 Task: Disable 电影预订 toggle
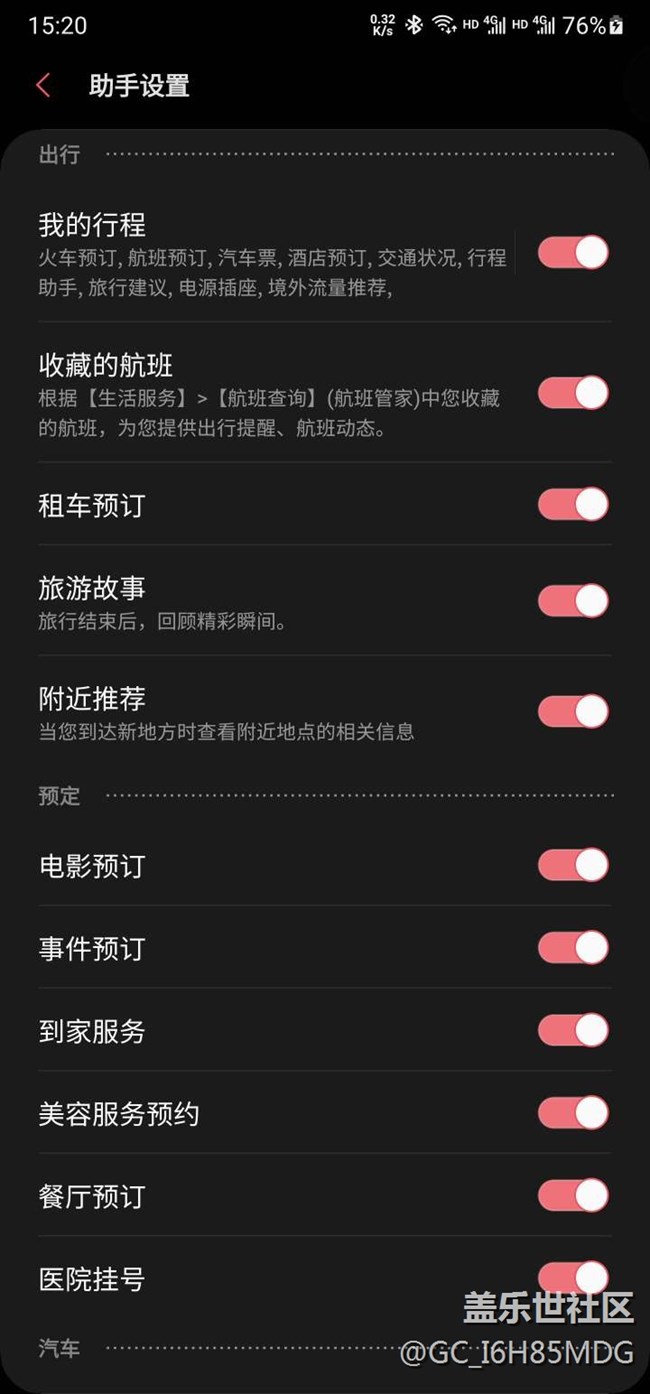573,865
